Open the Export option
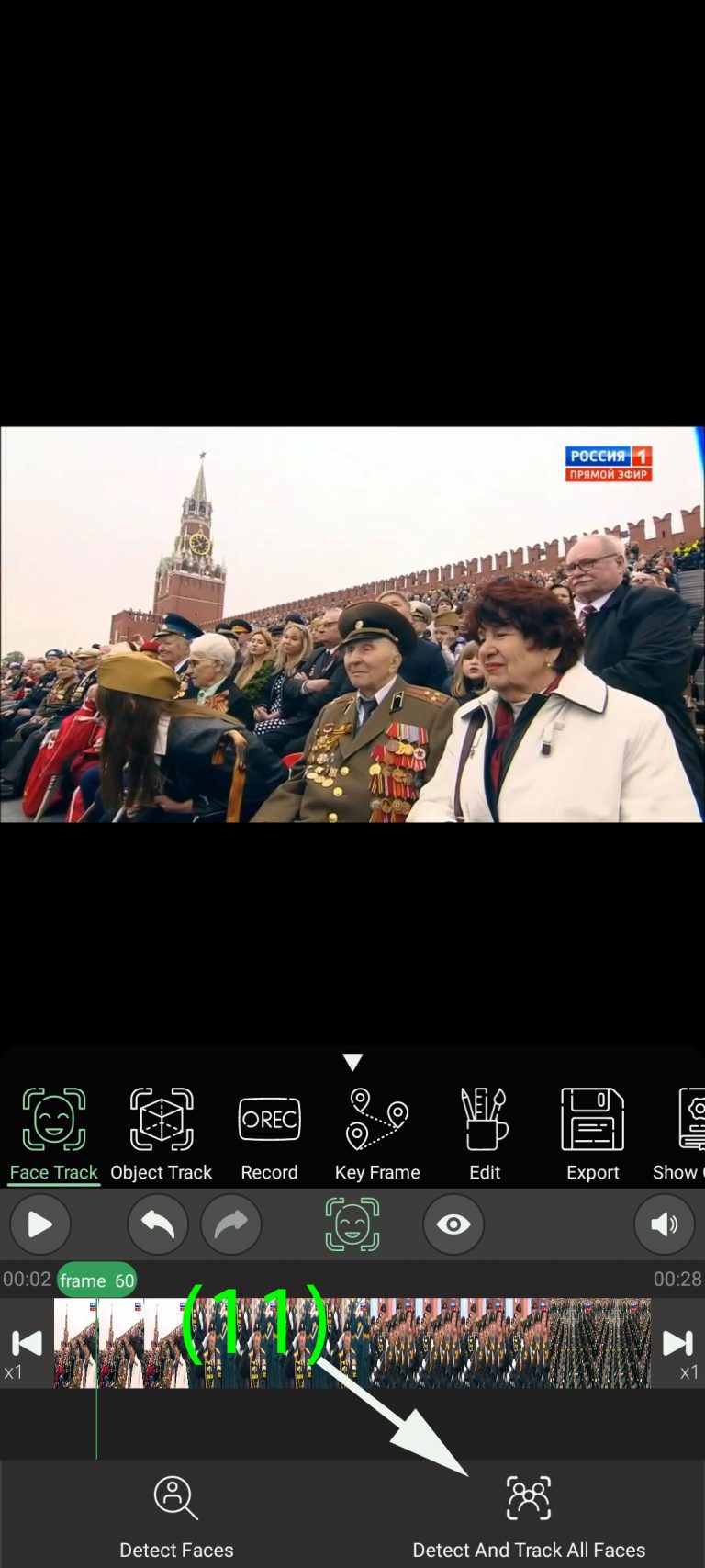This screenshot has height=1568, width=705. (592, 1133)
